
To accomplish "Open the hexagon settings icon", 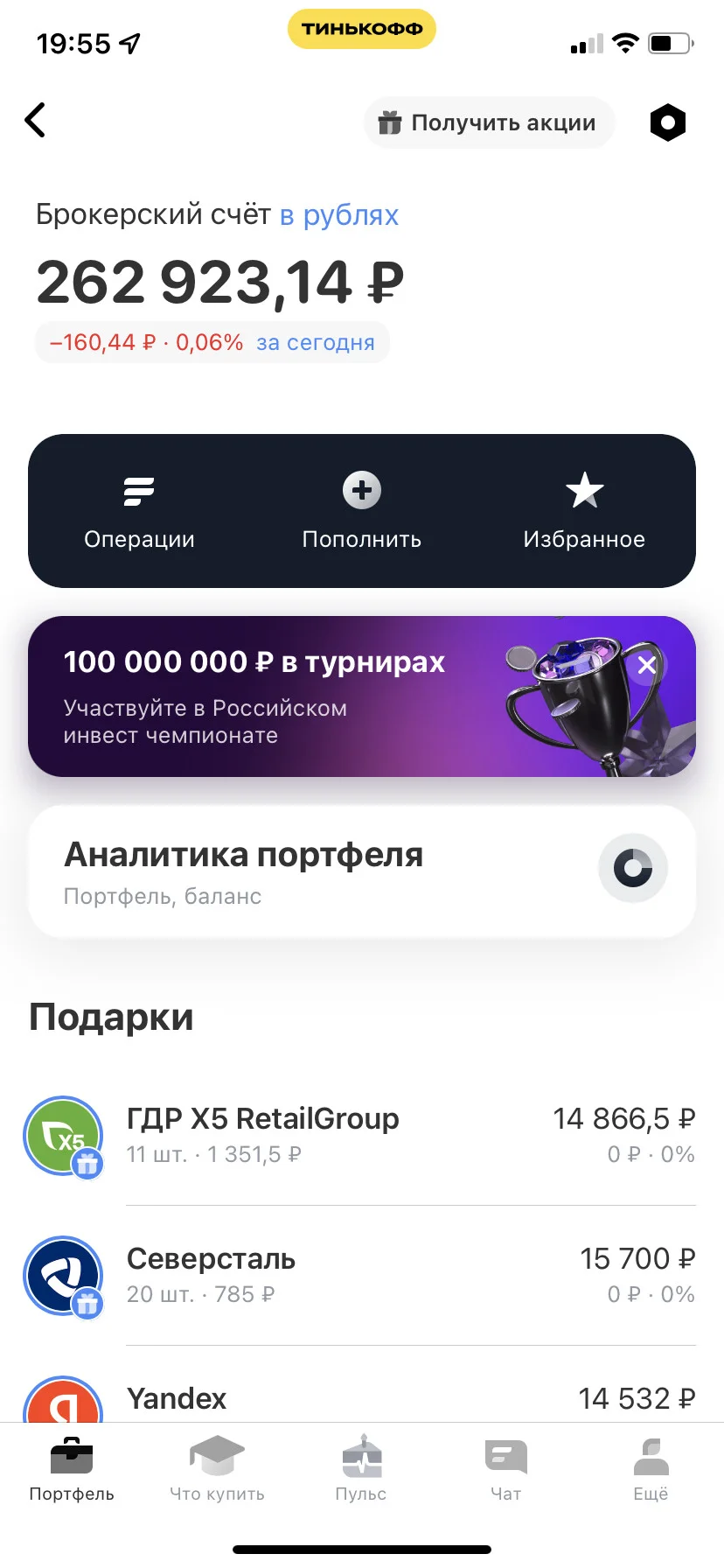I will point(668,122).
